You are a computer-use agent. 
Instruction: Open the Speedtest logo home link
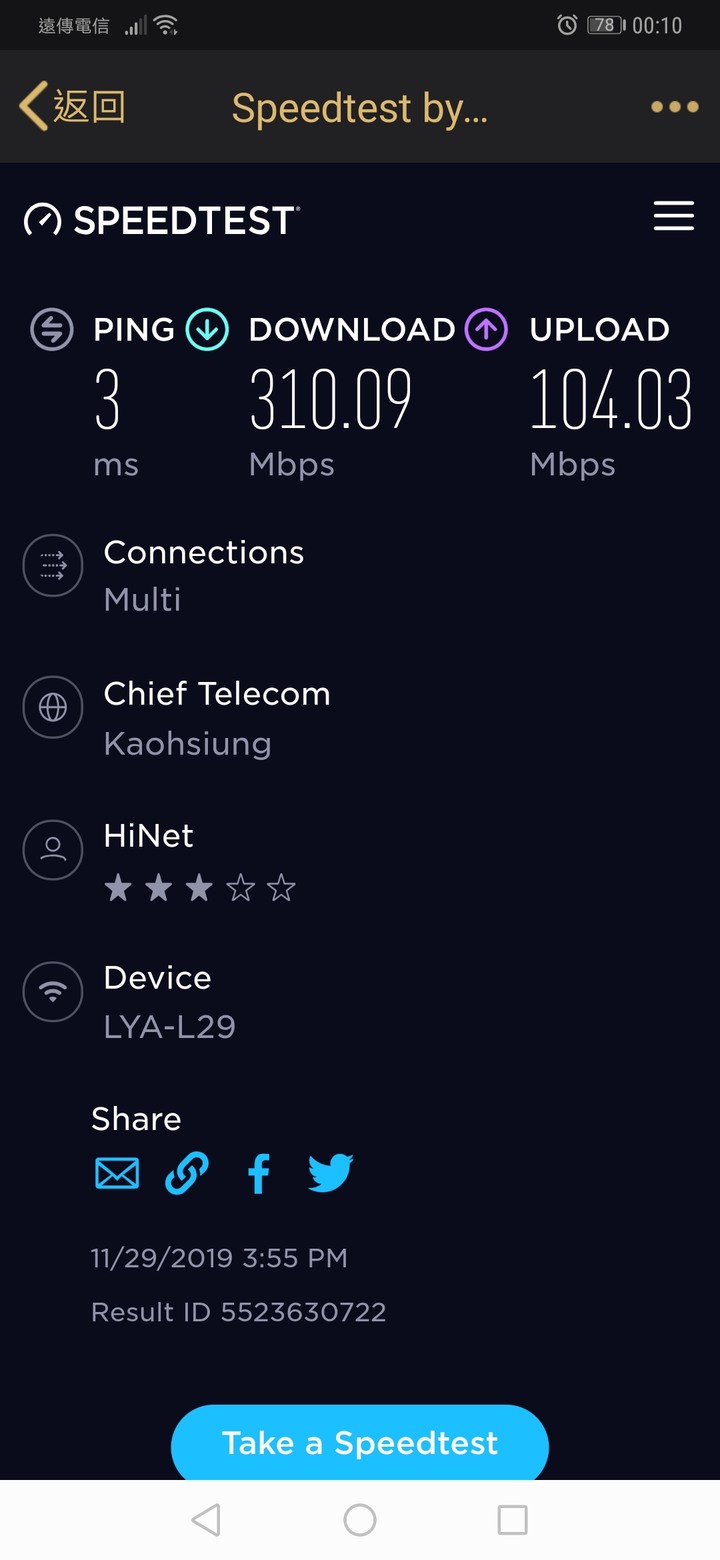161,220
